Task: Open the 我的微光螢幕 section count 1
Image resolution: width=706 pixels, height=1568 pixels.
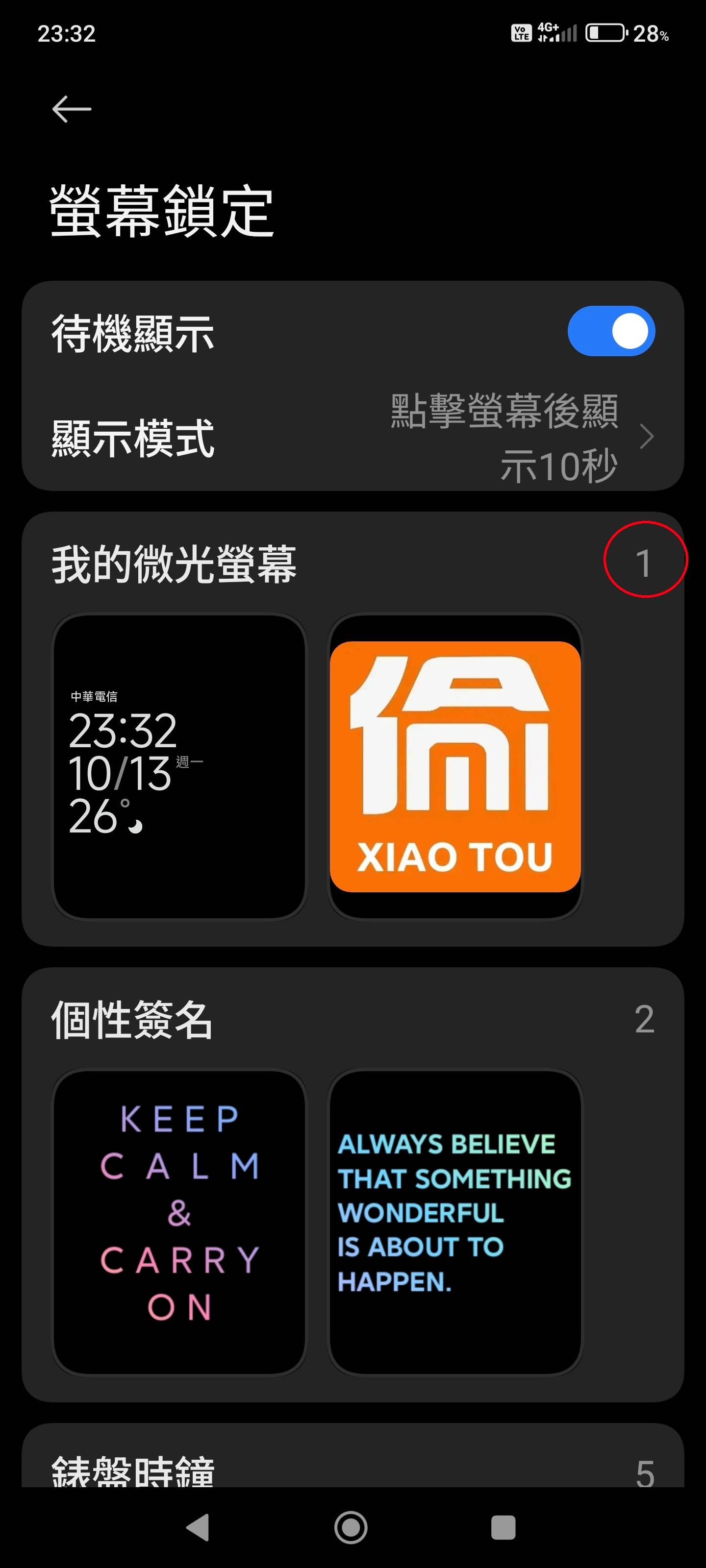Action: click(x=643, y=563)
